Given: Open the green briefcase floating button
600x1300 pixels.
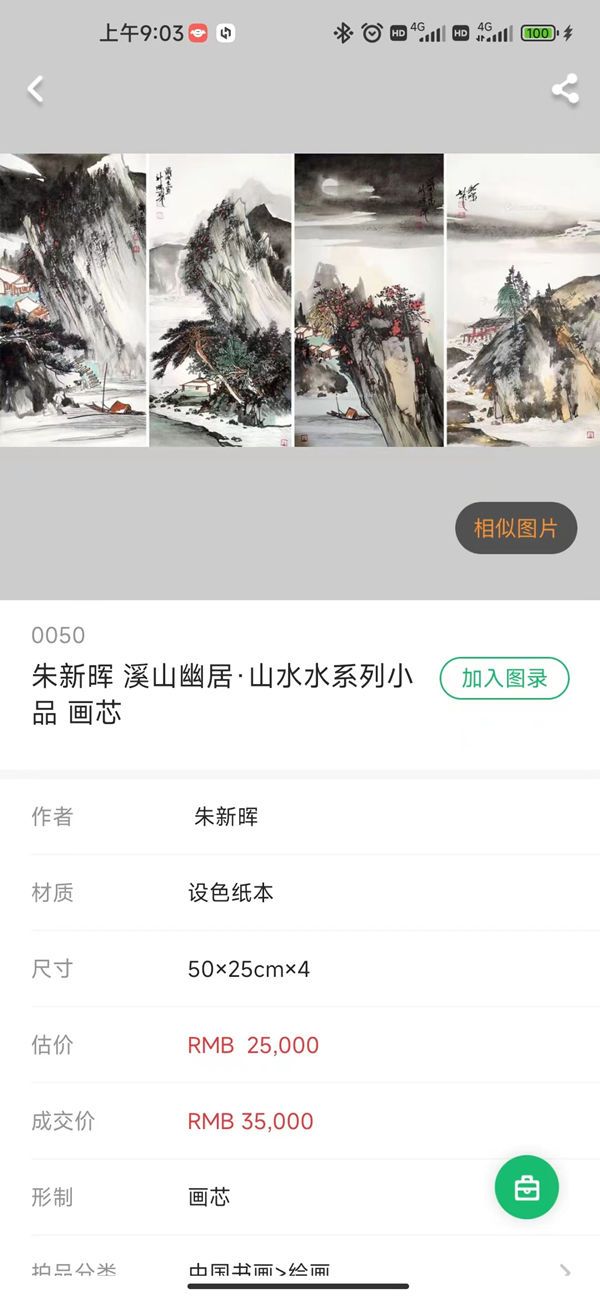Looking at the screenshot, I should [x=526, y=1187].
